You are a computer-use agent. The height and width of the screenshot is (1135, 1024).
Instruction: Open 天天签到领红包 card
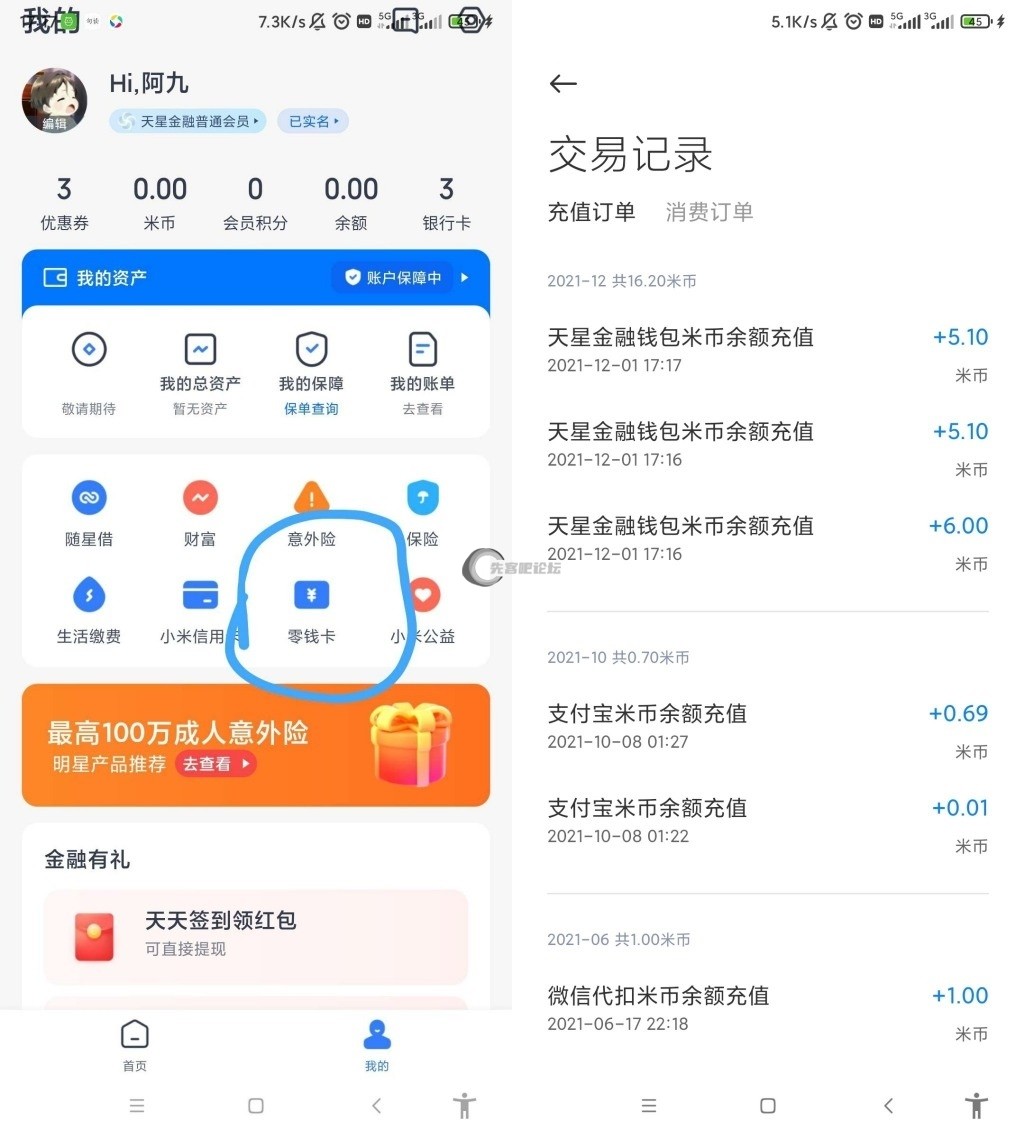point(256,934)
